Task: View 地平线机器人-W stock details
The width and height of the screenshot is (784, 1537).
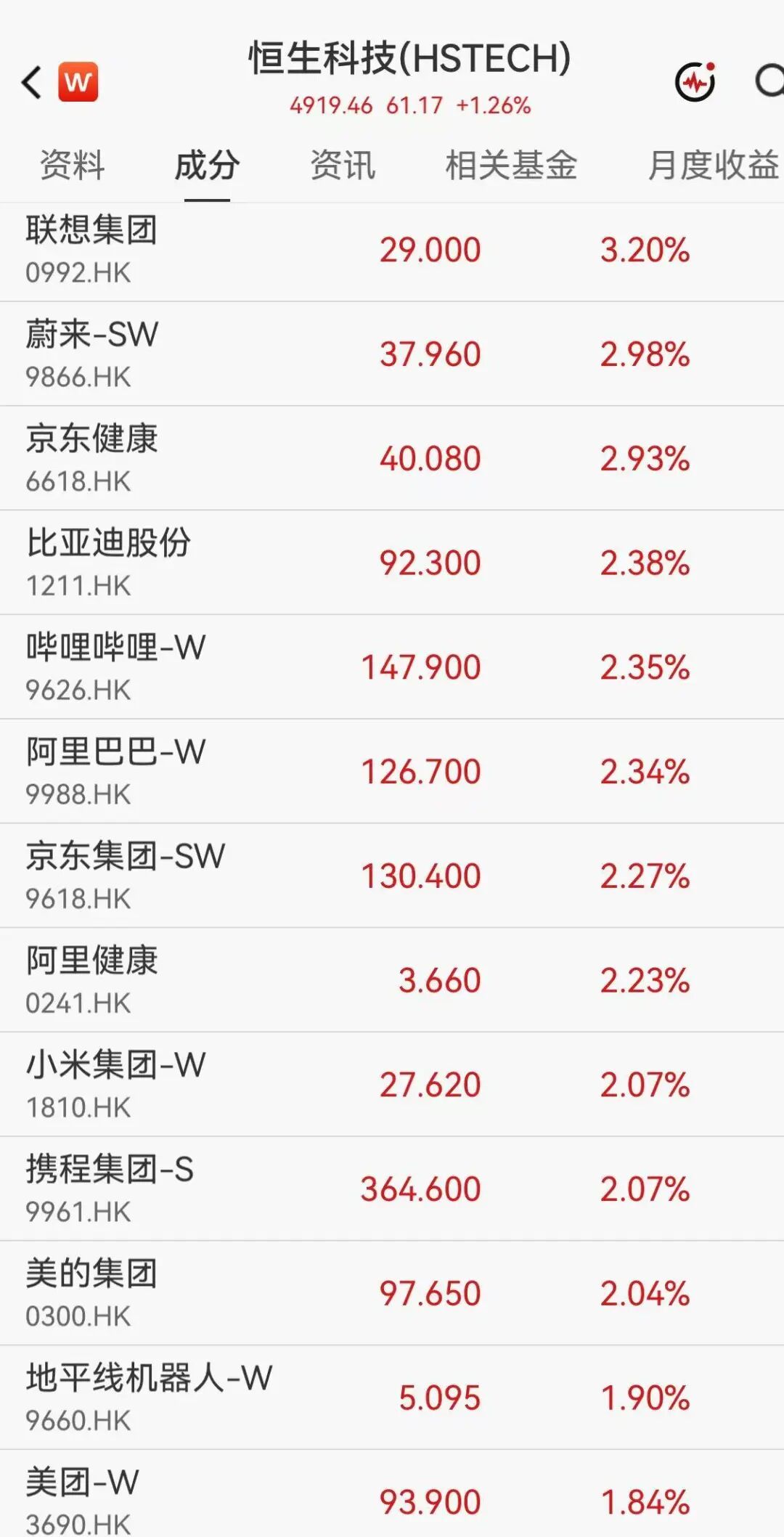Action: pyautogui.click(x=392, y=1398)
